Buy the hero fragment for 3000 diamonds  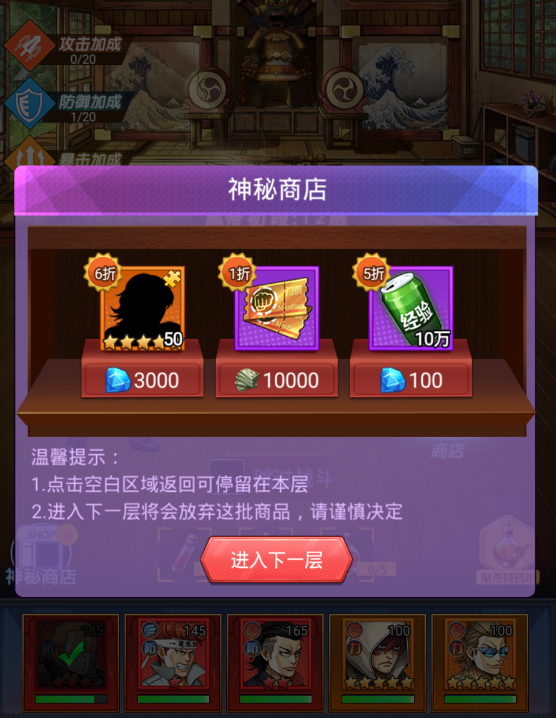pos(142,380)
